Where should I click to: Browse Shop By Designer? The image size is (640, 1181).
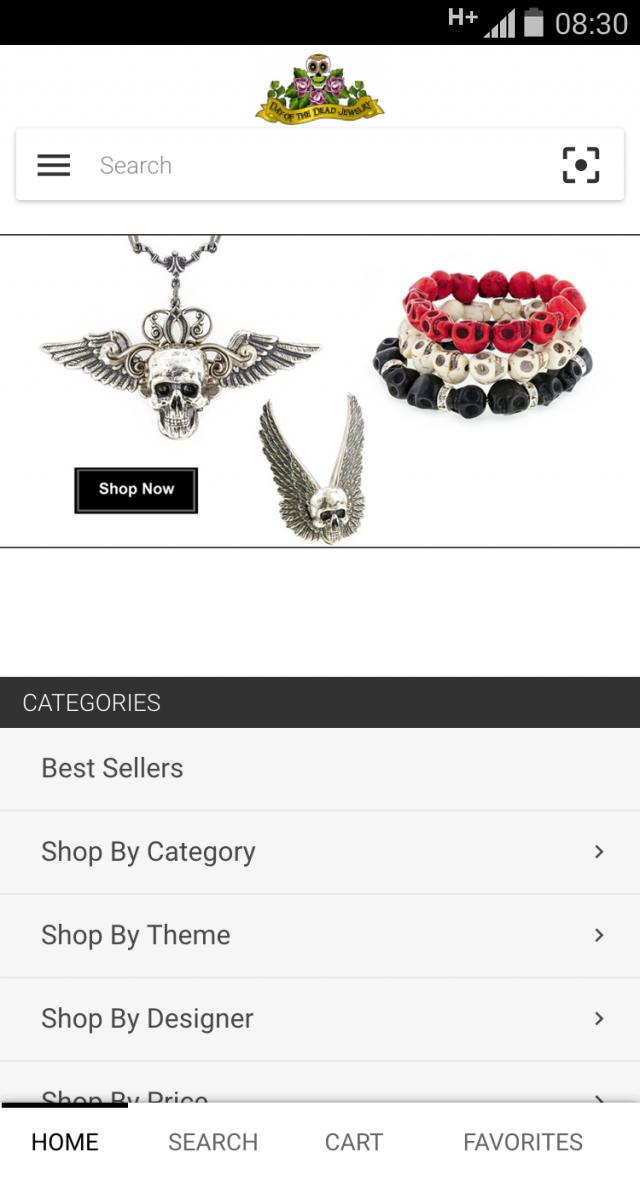pyautogui.click(x=320, y=1019)
